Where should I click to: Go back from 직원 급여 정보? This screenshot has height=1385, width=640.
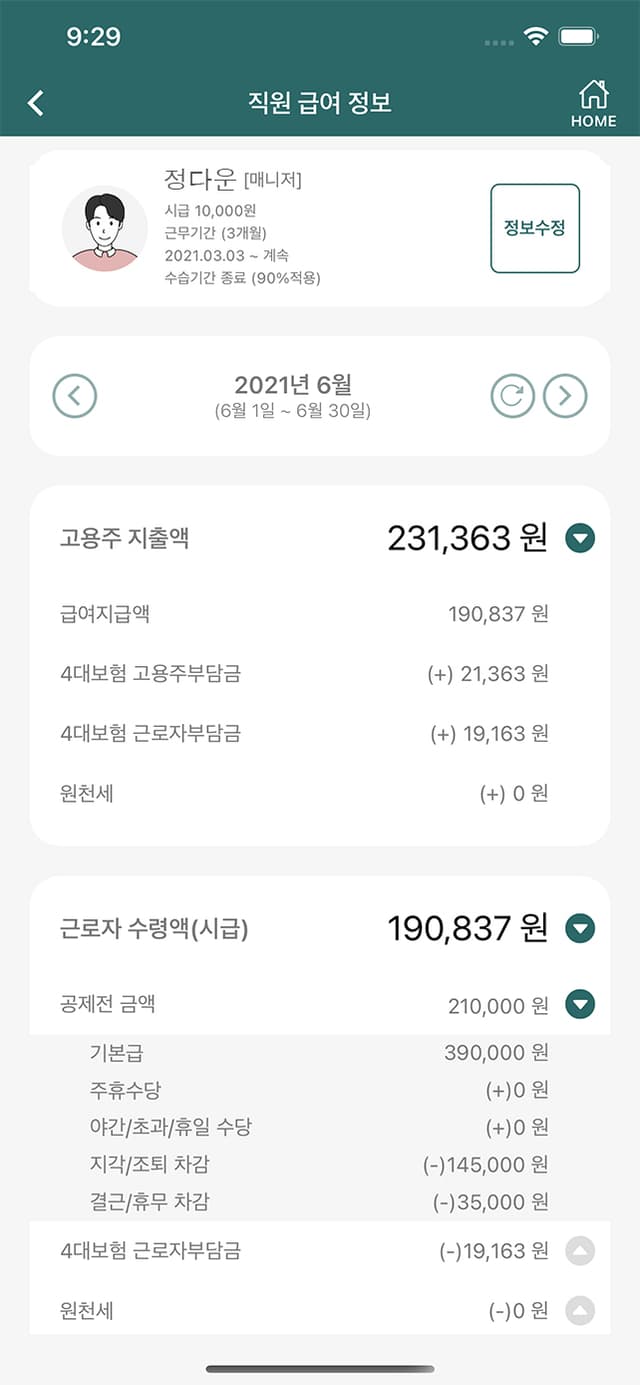[x=36, y=103]
